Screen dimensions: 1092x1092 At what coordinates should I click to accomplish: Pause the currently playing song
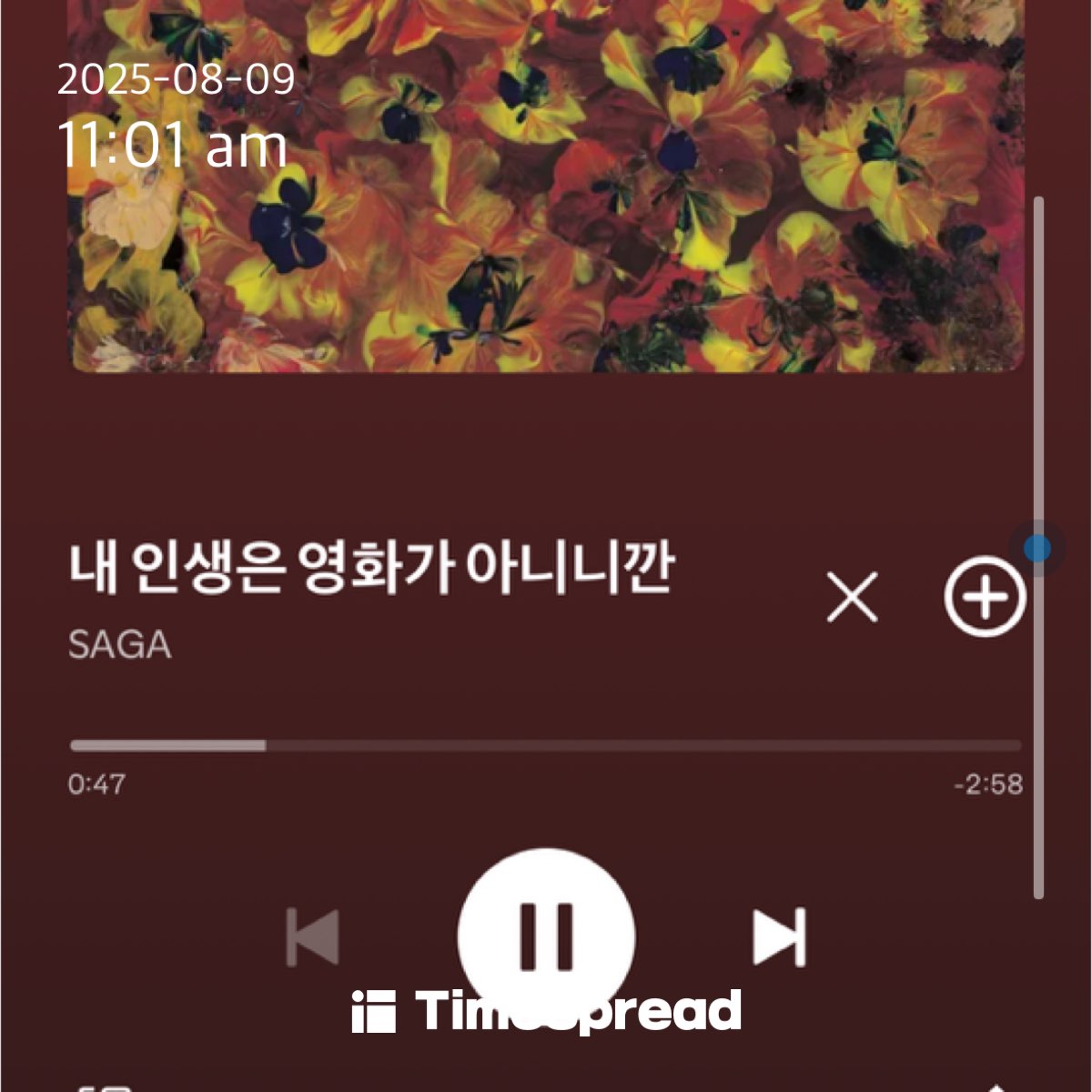(546, 935)
